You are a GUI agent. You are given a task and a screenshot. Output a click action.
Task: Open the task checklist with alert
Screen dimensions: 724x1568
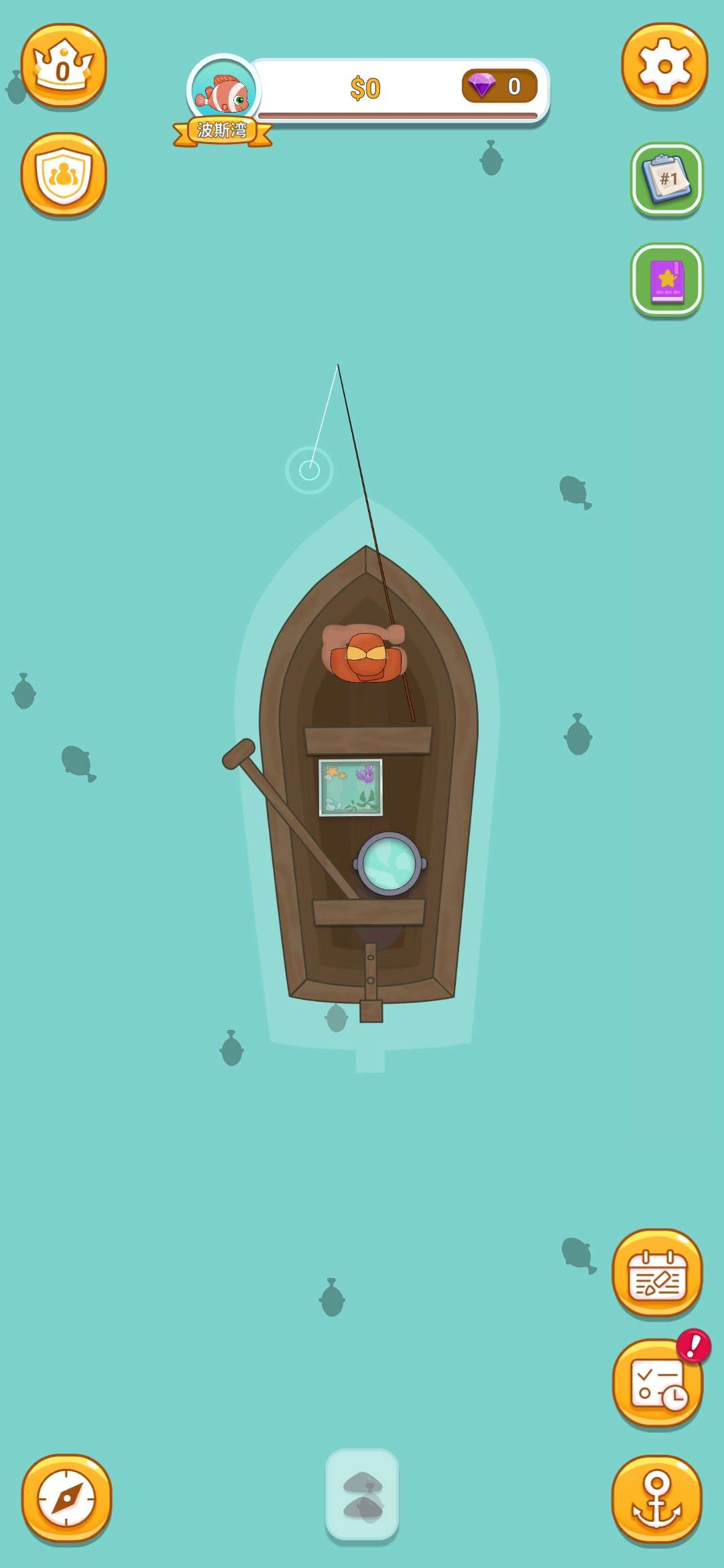657,1383
